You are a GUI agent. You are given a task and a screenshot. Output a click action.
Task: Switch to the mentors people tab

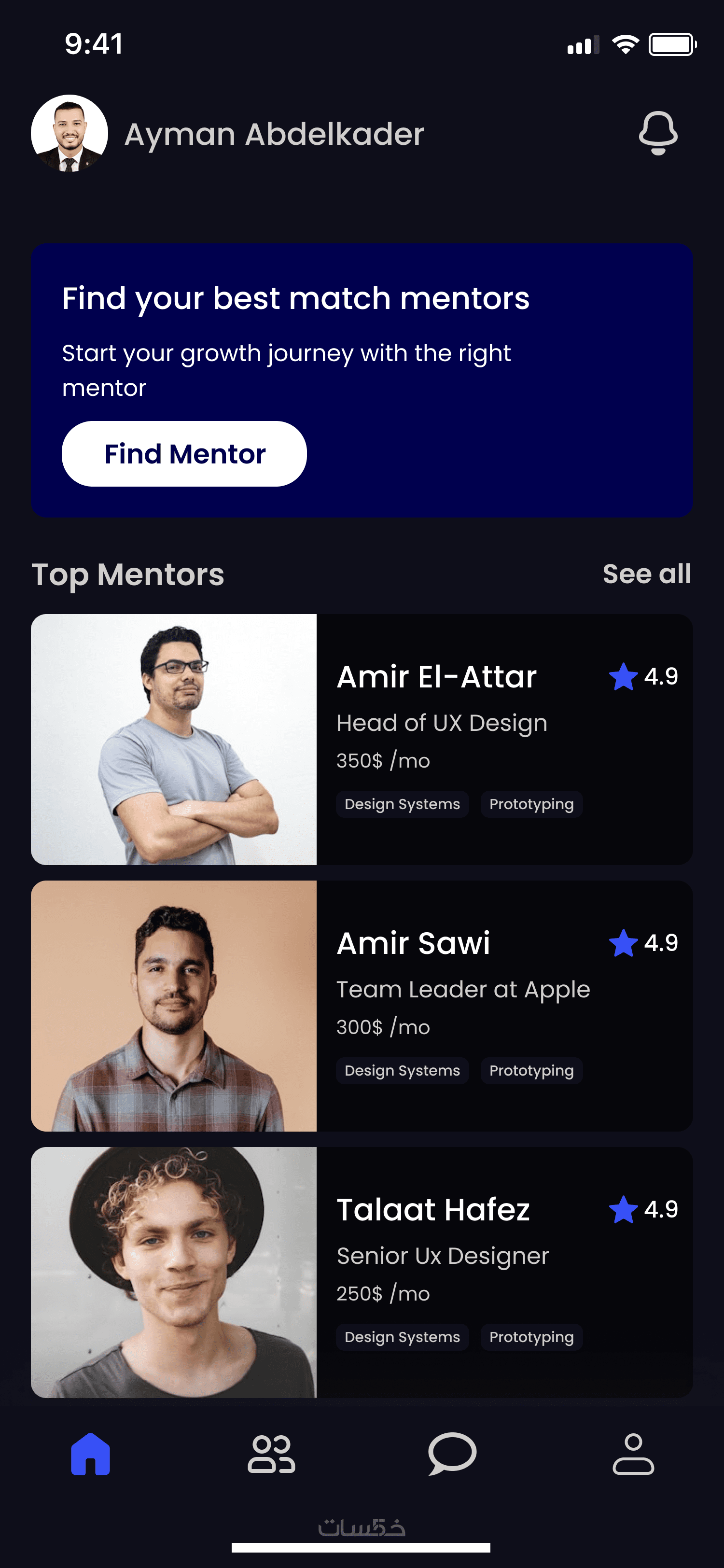tap(271, 1454)
